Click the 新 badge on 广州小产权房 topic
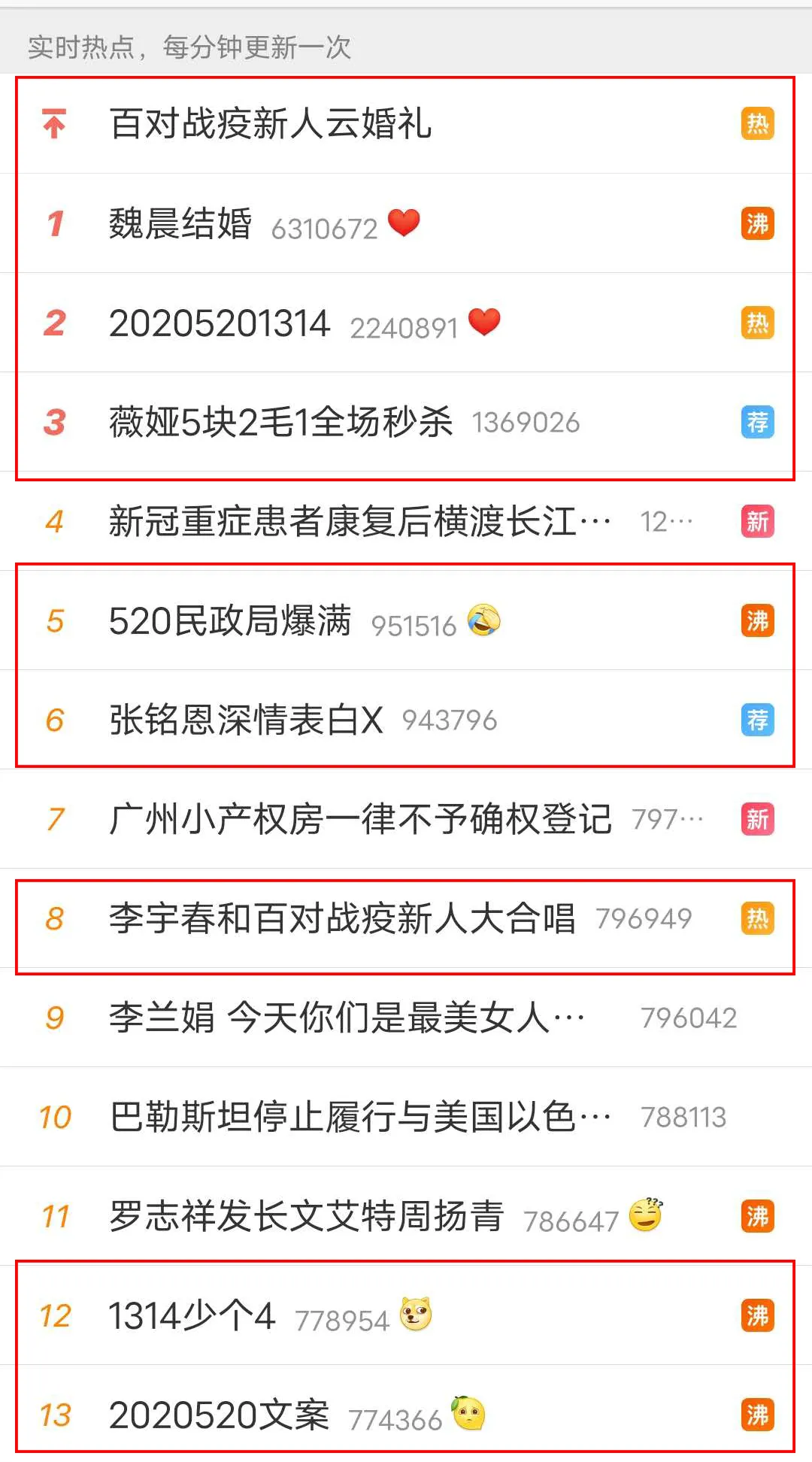This screenshot has width=812, height=1462. (759, 820)
